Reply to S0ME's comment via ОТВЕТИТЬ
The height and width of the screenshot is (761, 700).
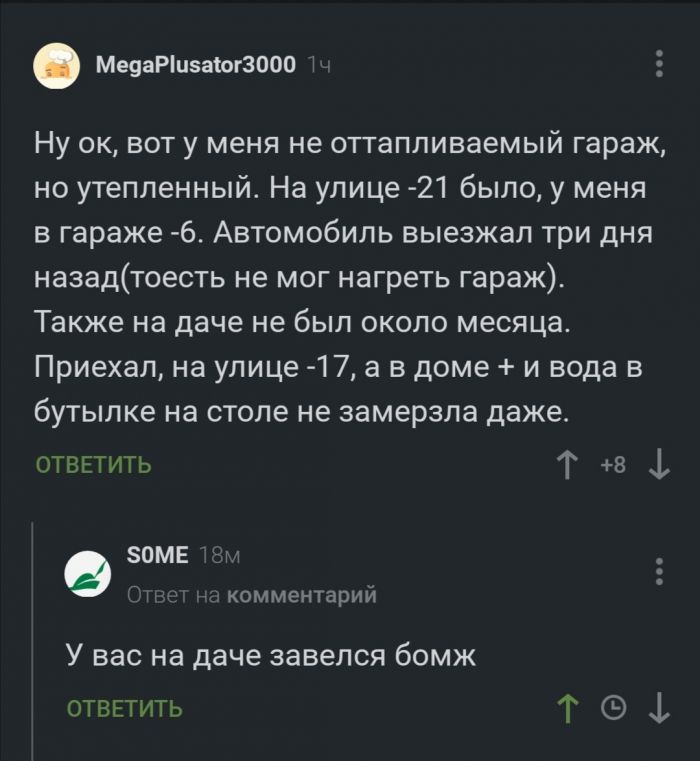click(x=124, y=709)
